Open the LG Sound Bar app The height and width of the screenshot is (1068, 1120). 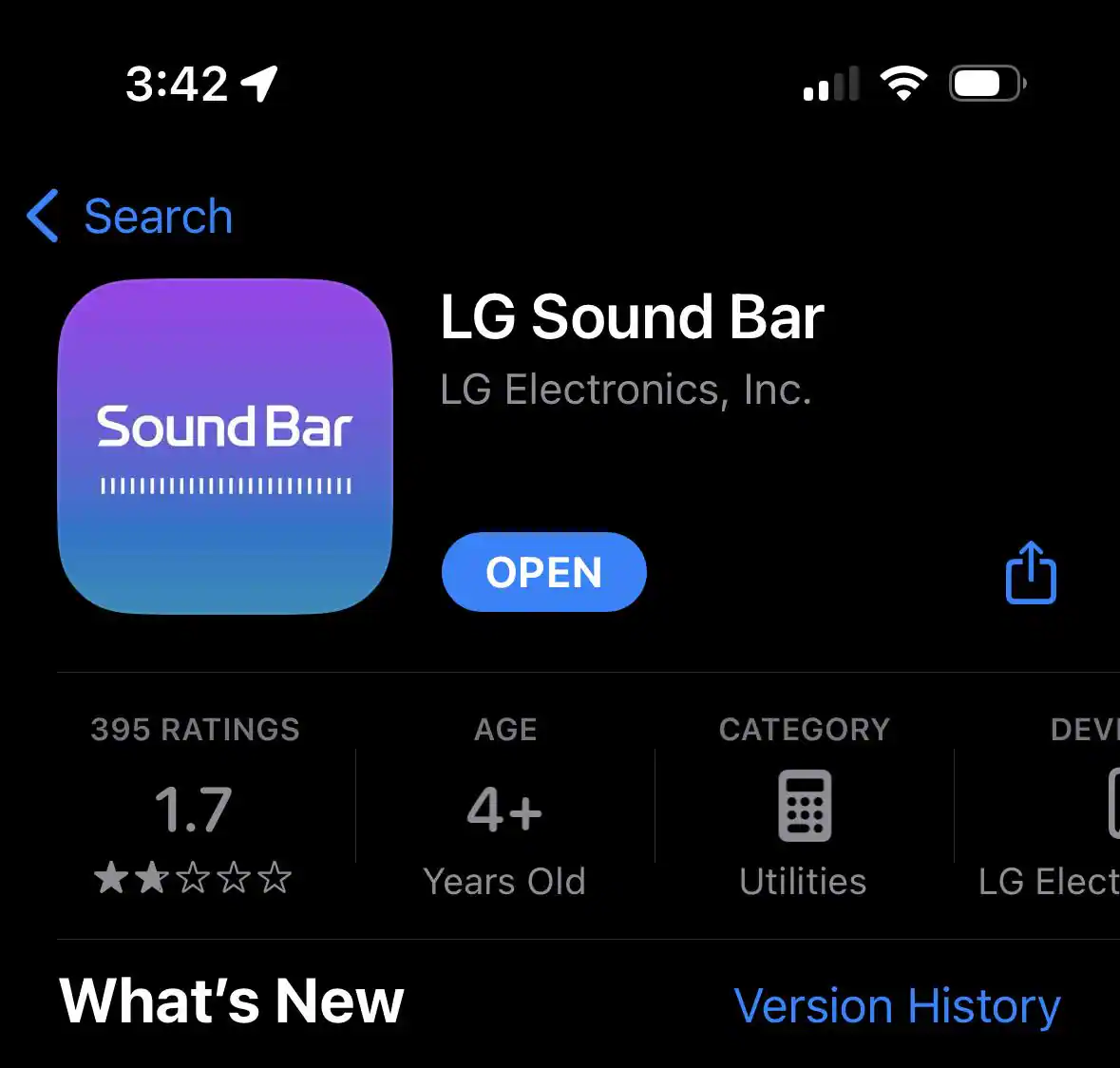(543, 572)
